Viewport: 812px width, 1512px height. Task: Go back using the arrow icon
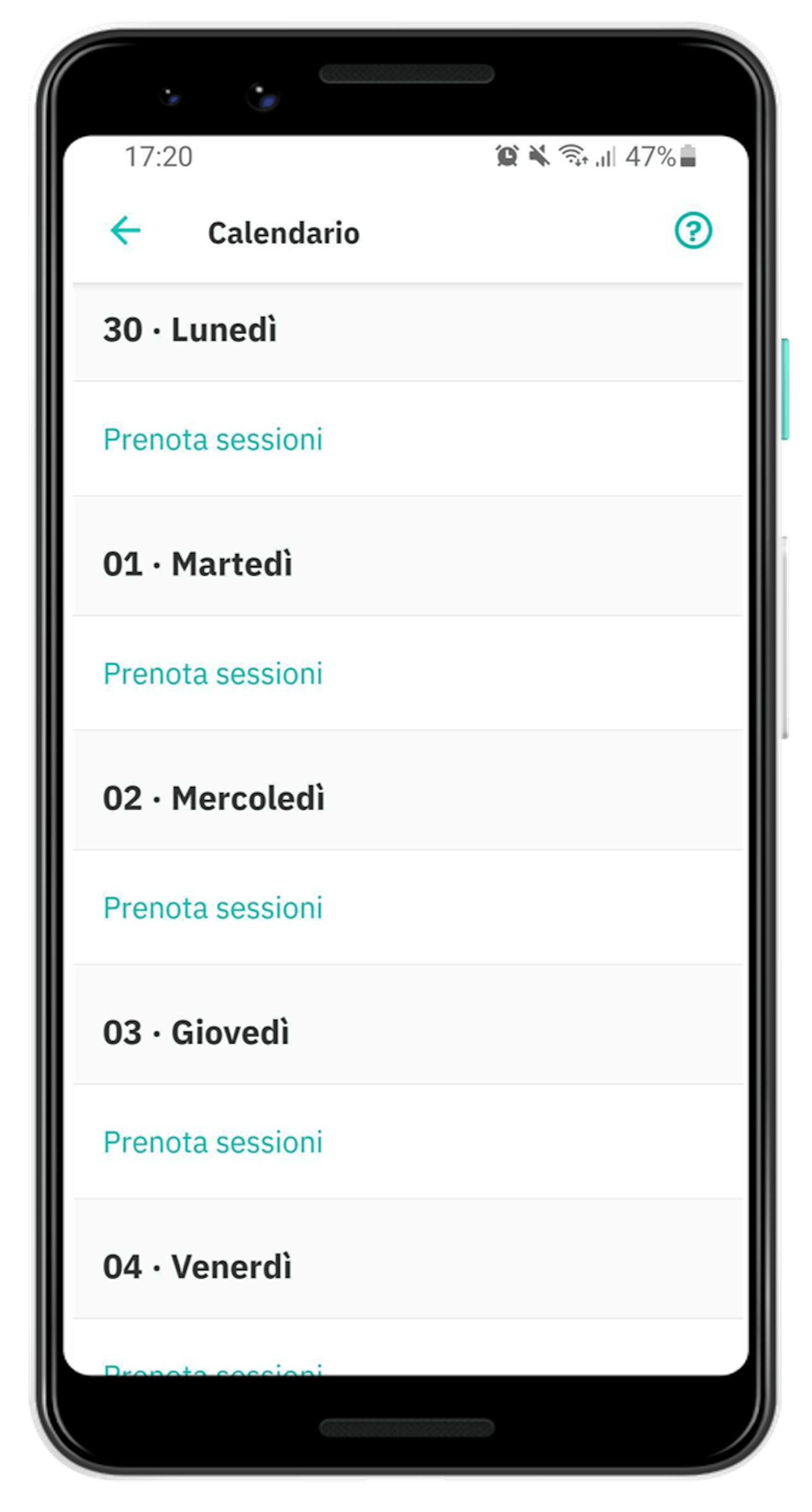click(125, 230)
